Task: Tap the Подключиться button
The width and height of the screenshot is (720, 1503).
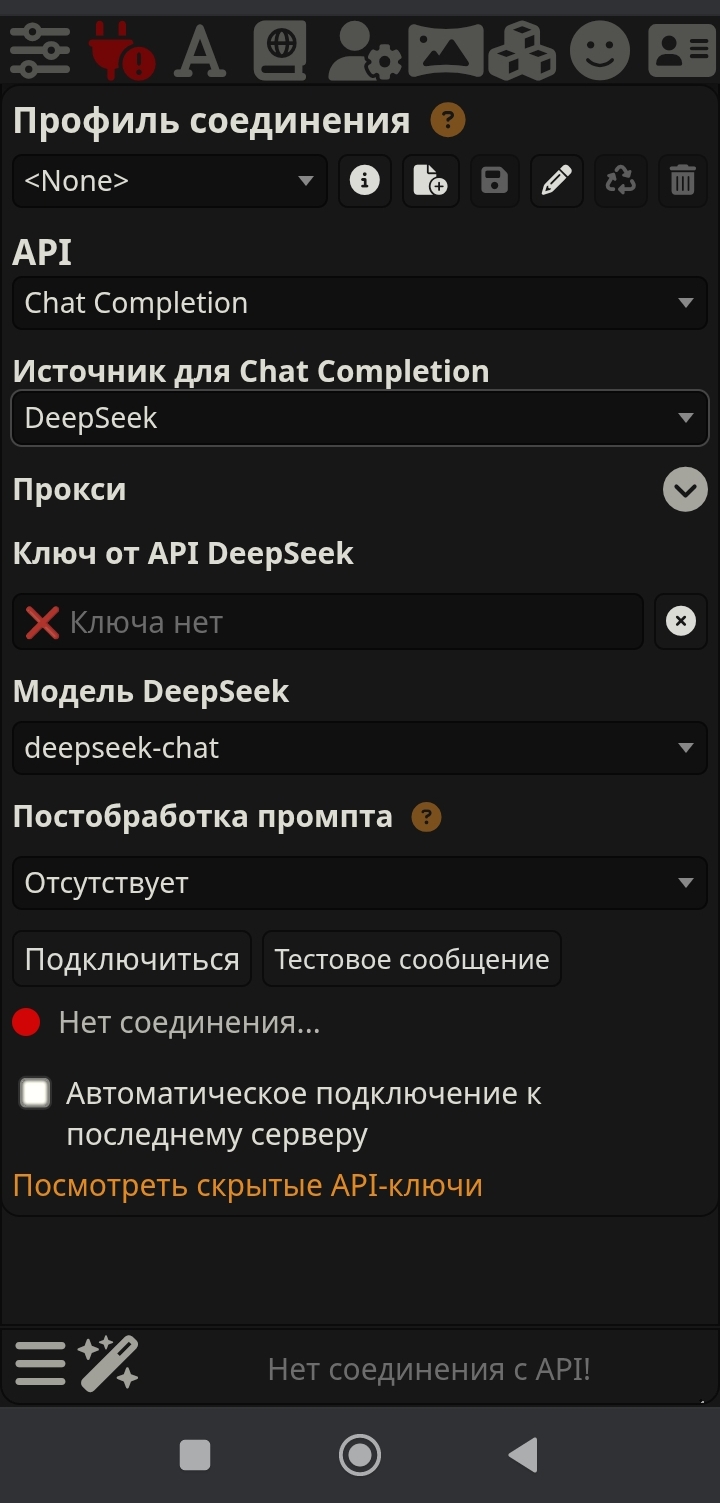Action: click(x=132, y=959)
